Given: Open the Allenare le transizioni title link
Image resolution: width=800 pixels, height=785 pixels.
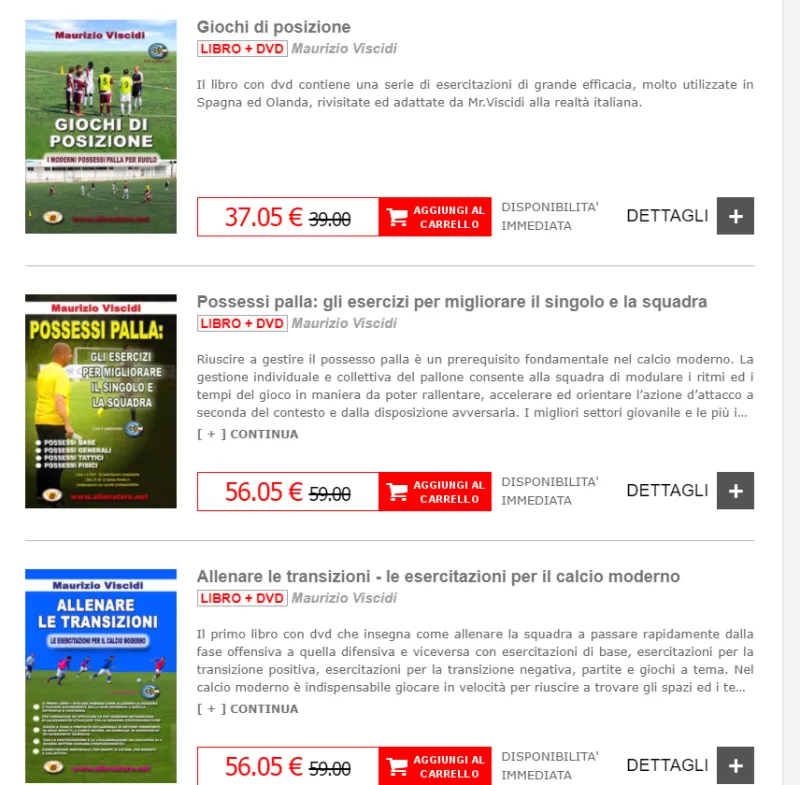Looking at the screenshot, I should [x=438, y=577].
